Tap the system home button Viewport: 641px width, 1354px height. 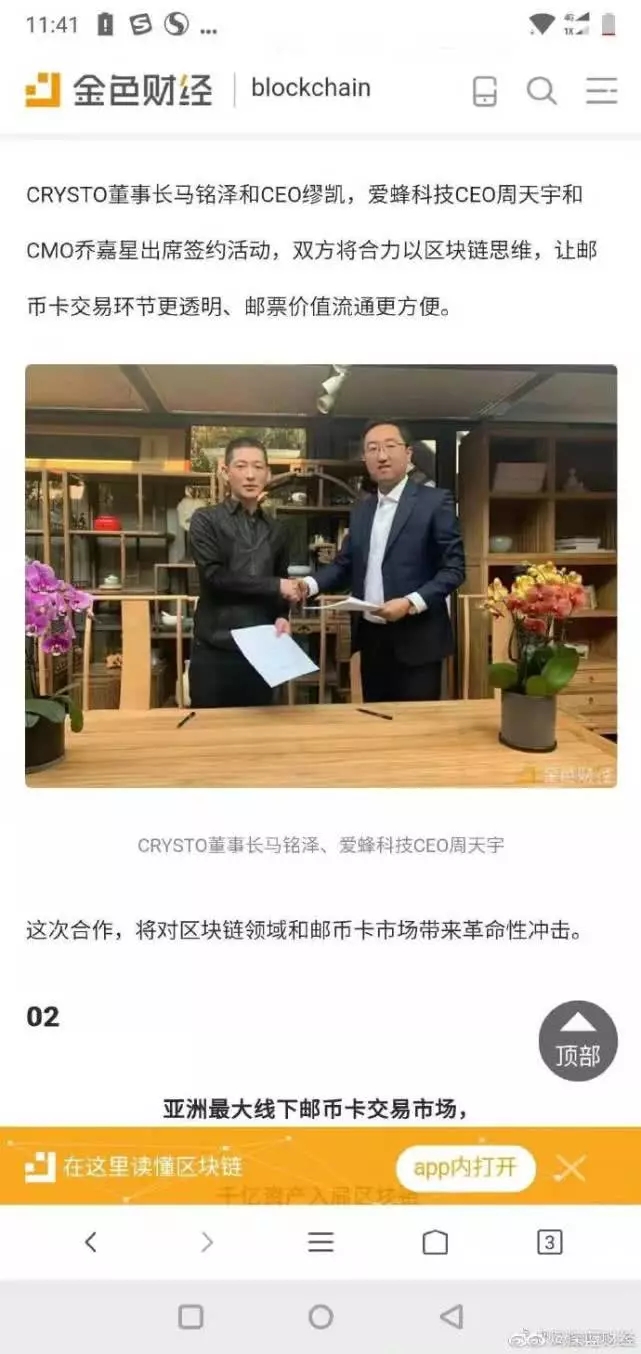[x=320, y=1316]
